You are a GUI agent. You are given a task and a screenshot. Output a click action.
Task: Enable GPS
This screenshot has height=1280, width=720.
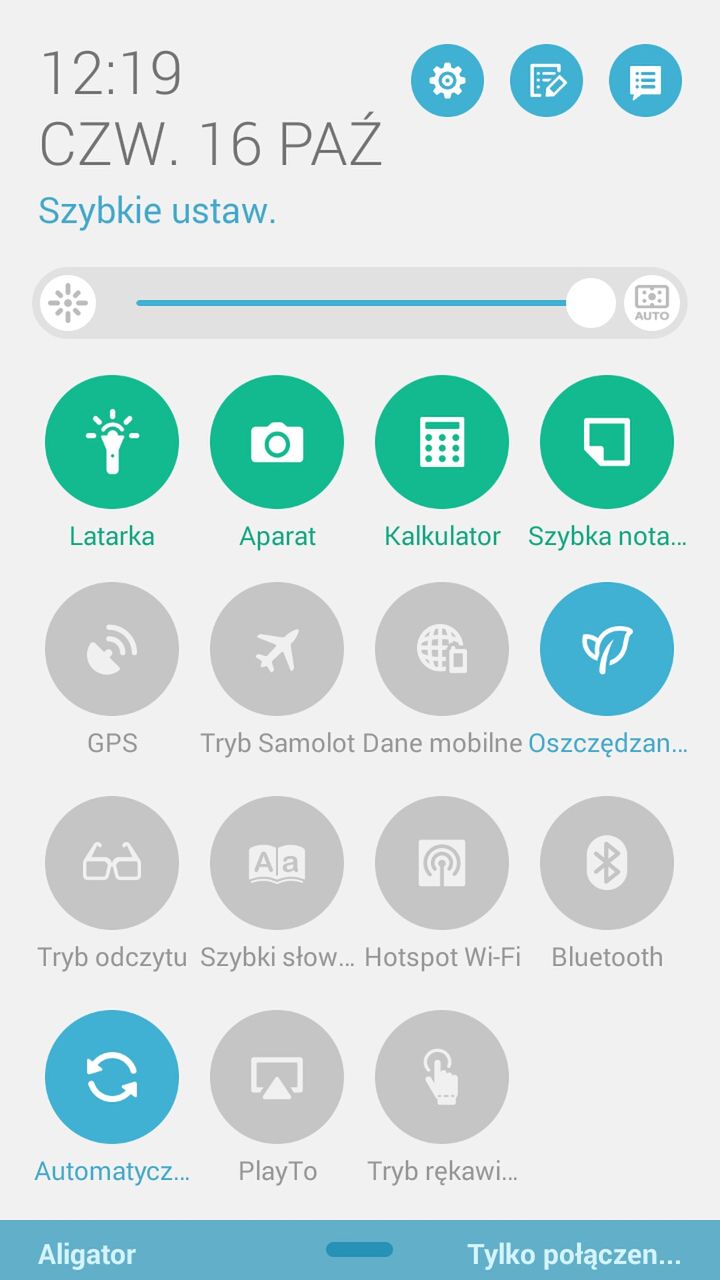(x=112, y=649)
